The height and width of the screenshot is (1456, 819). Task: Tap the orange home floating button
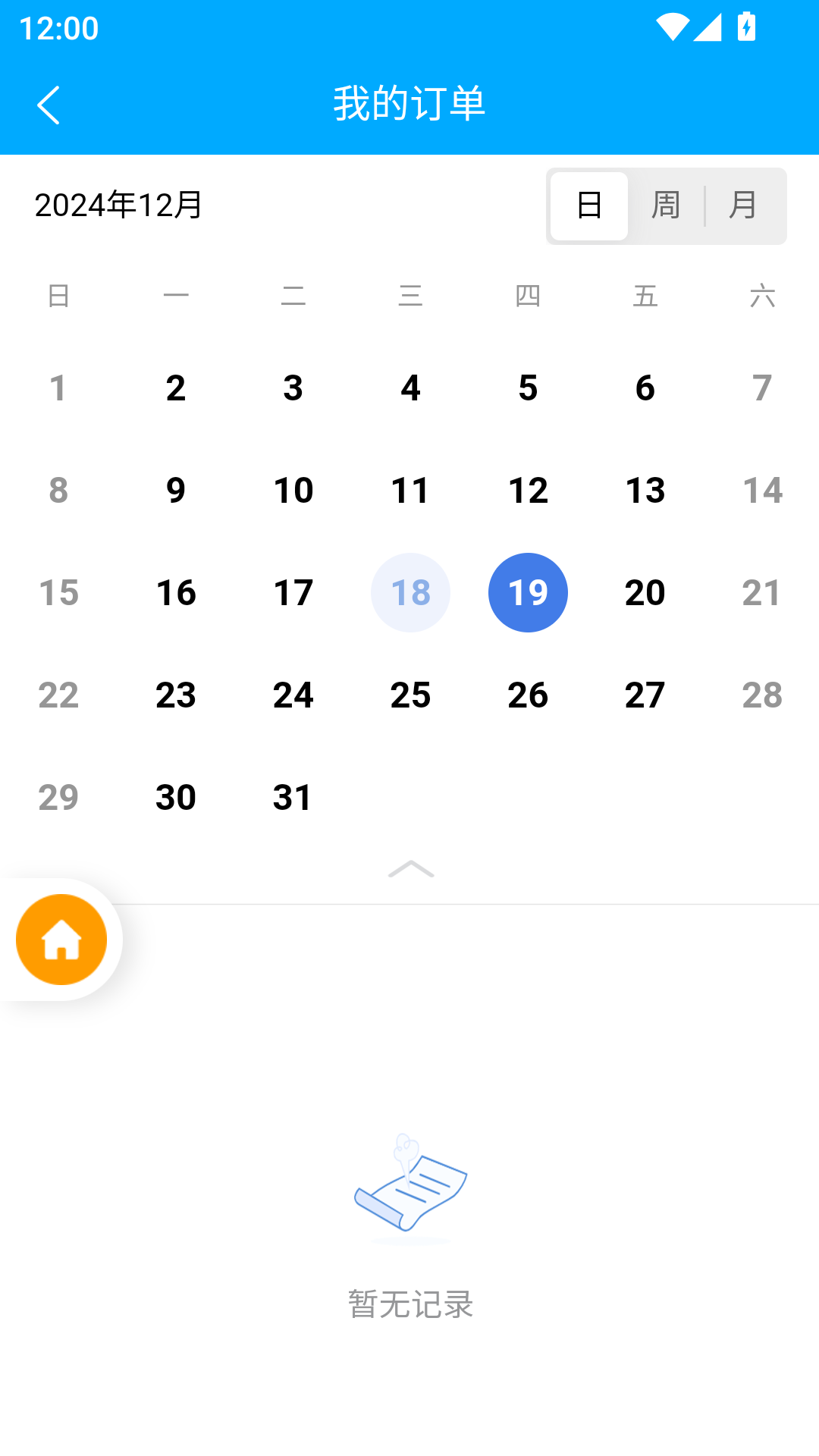pyautogui.click(x=61, y=940)
